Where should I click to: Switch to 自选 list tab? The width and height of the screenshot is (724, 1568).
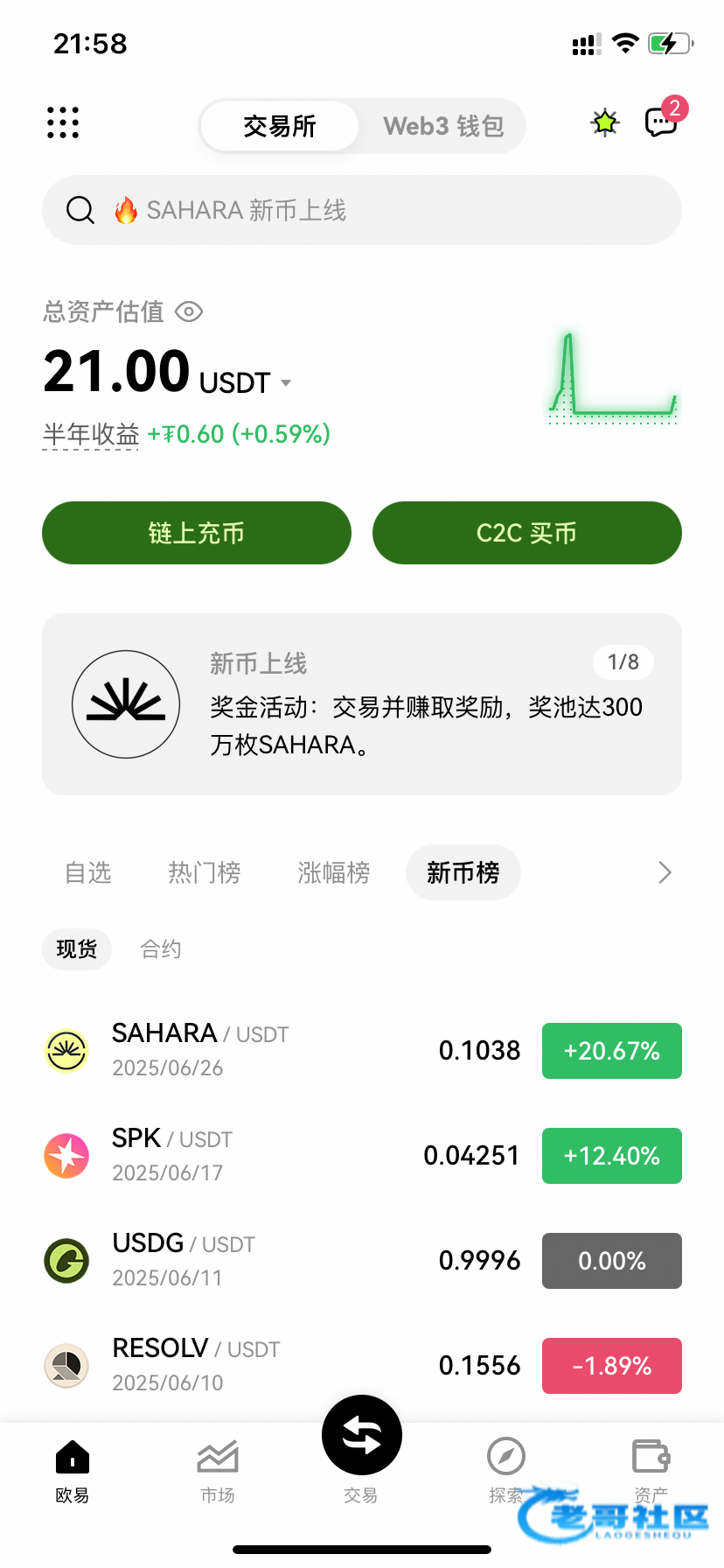tap(88, 872)
